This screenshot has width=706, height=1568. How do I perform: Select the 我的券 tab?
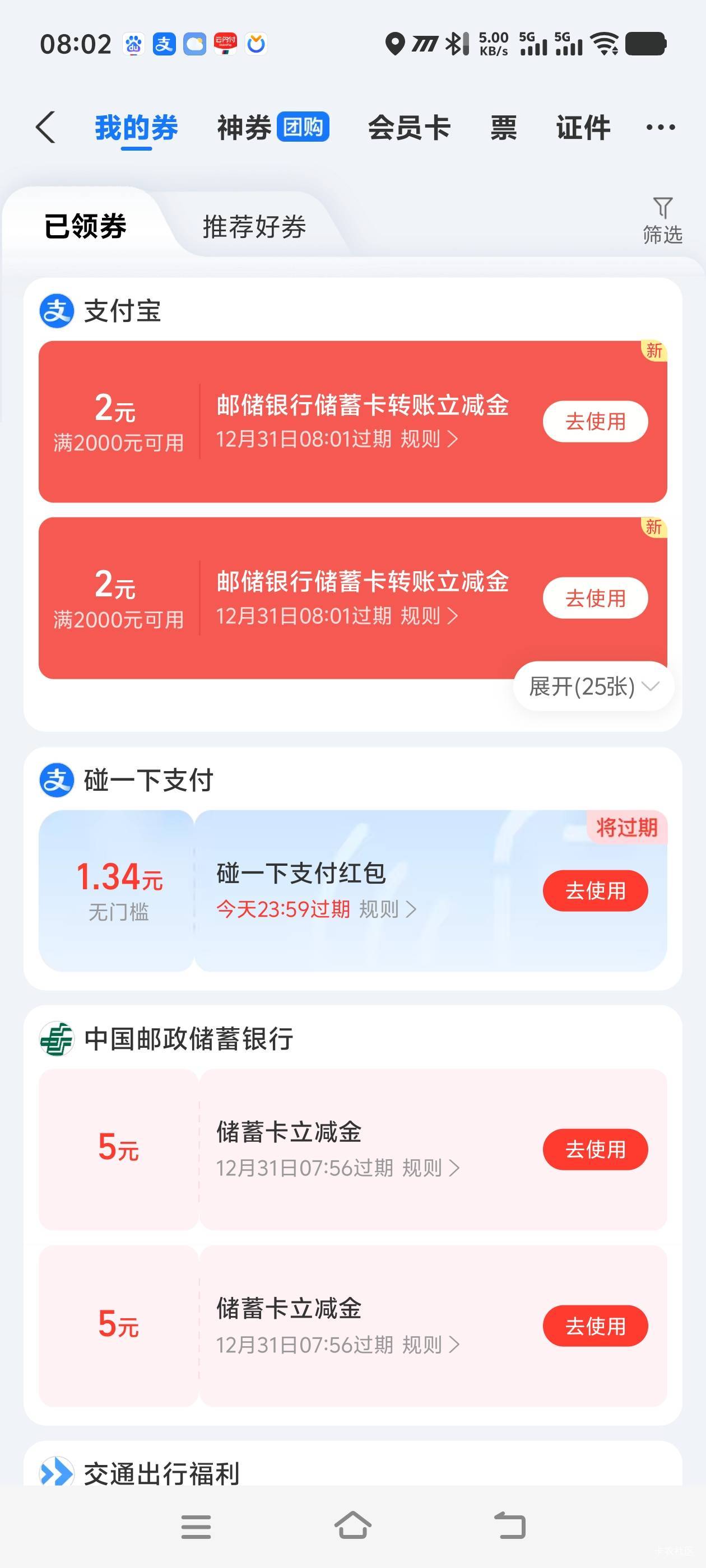[x=137, y=128]
